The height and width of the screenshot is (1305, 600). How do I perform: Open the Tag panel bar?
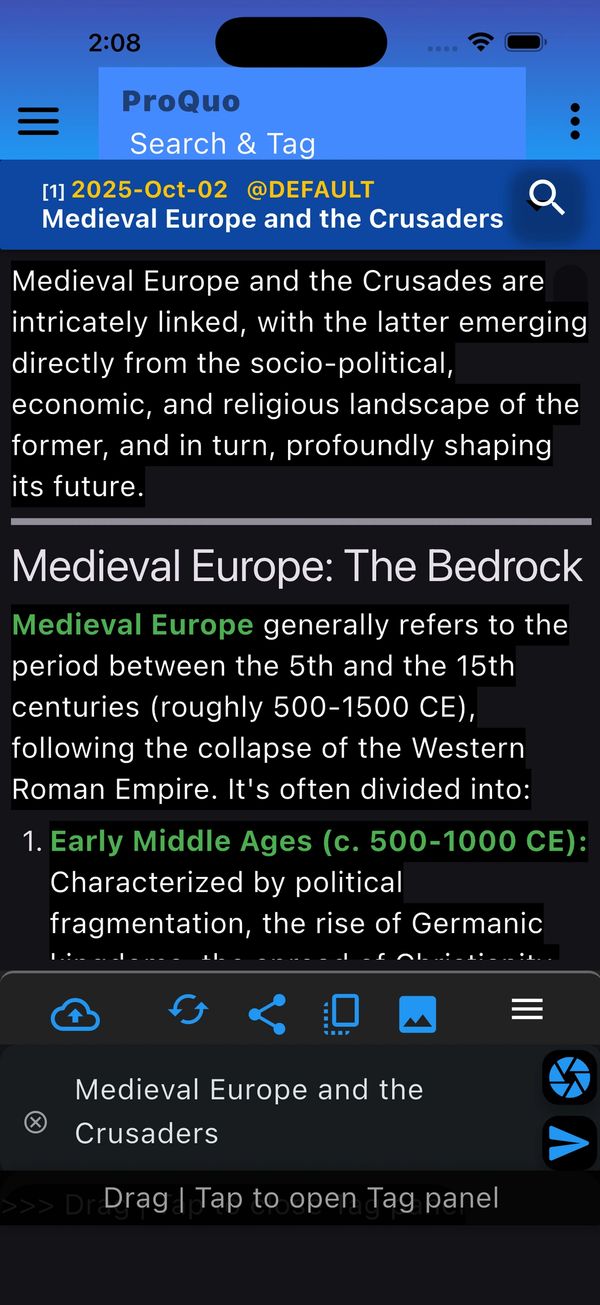[300, 1198]
